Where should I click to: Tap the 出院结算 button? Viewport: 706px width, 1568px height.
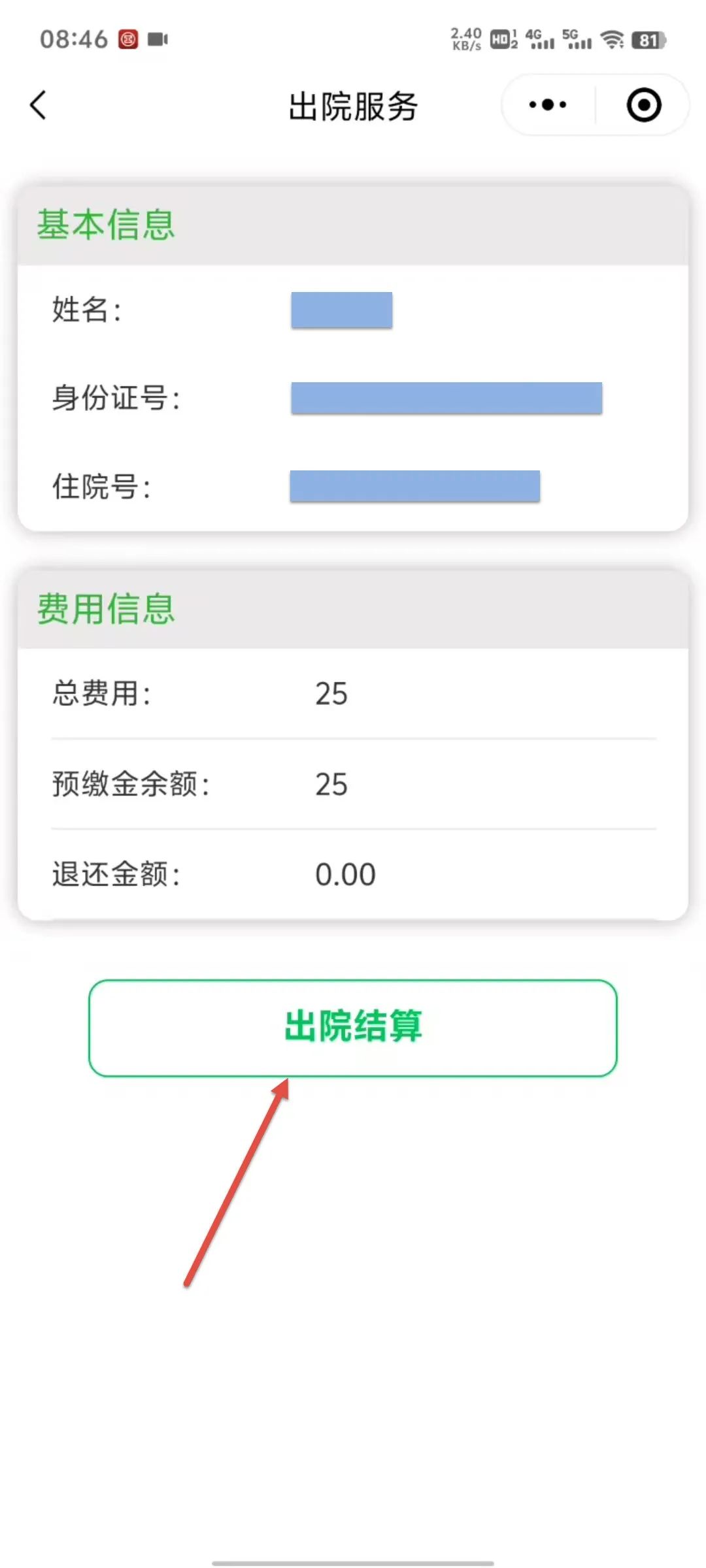[x=353, y=1028]
